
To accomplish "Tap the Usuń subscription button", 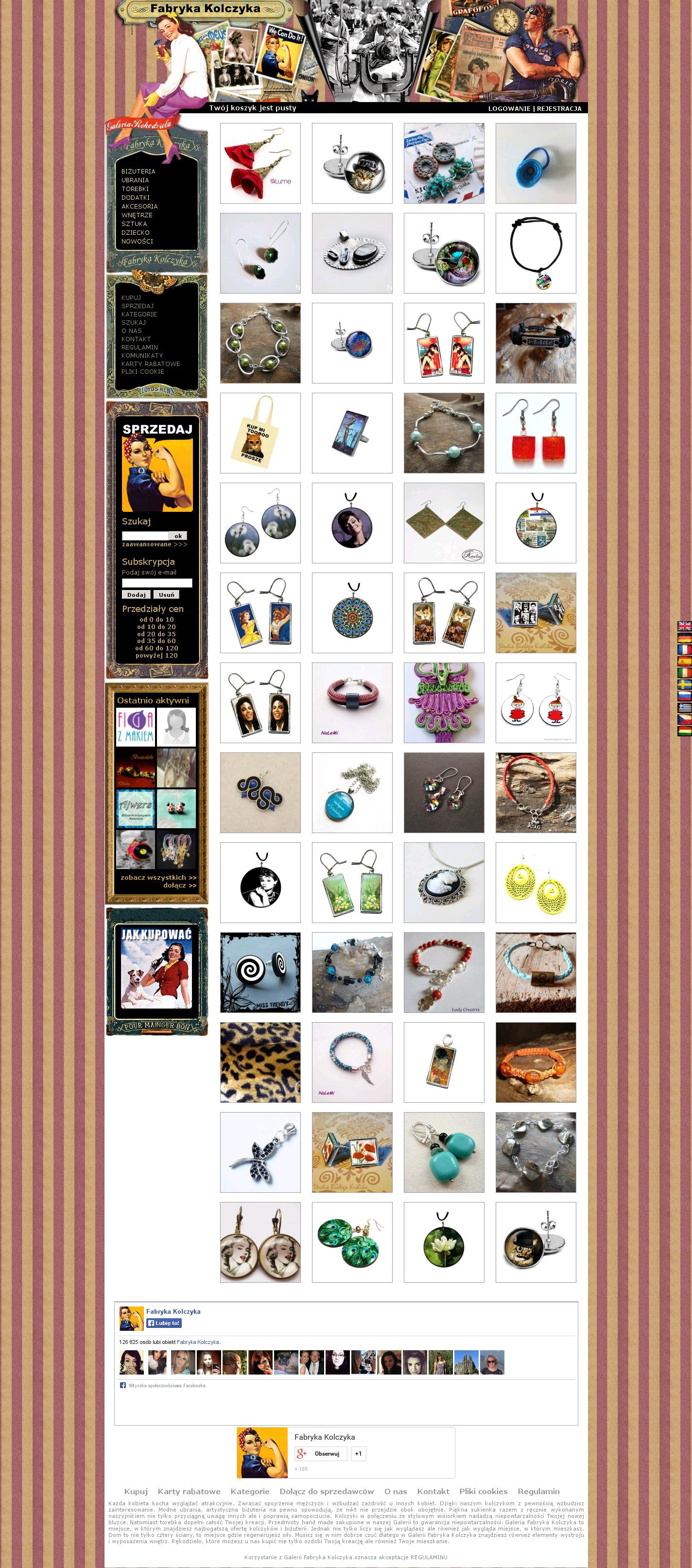I will [166, 595].
